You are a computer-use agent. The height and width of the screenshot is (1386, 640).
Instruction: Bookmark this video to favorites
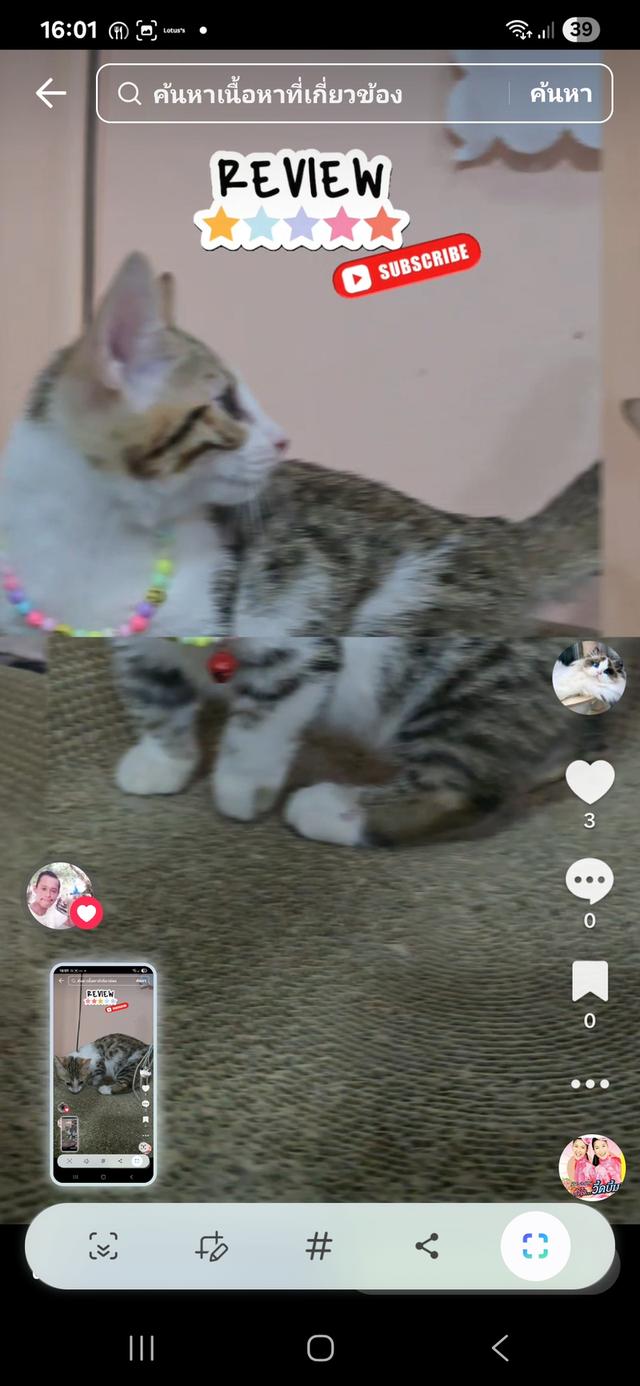point(589,981)
